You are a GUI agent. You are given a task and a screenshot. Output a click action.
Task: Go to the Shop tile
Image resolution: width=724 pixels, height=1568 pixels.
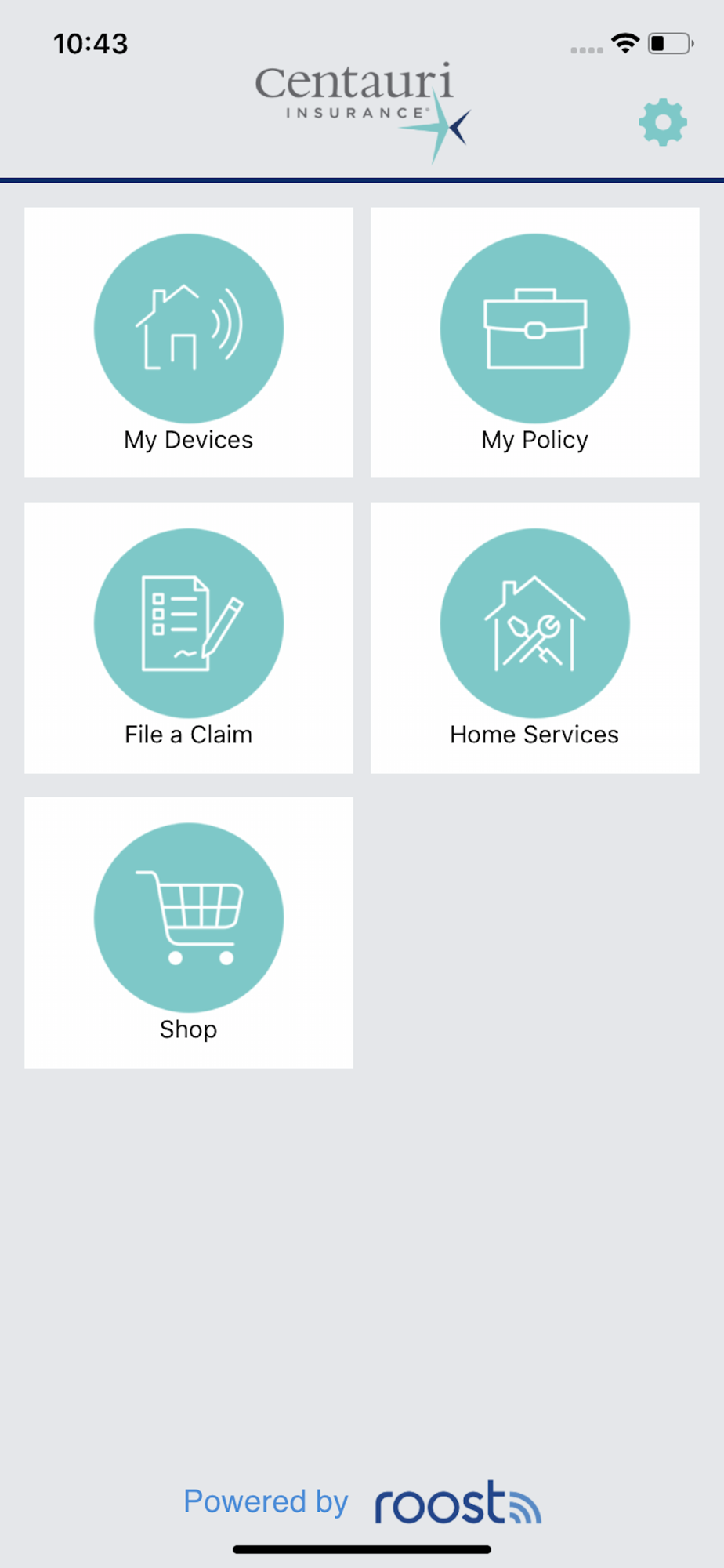(x=189, y=932)
